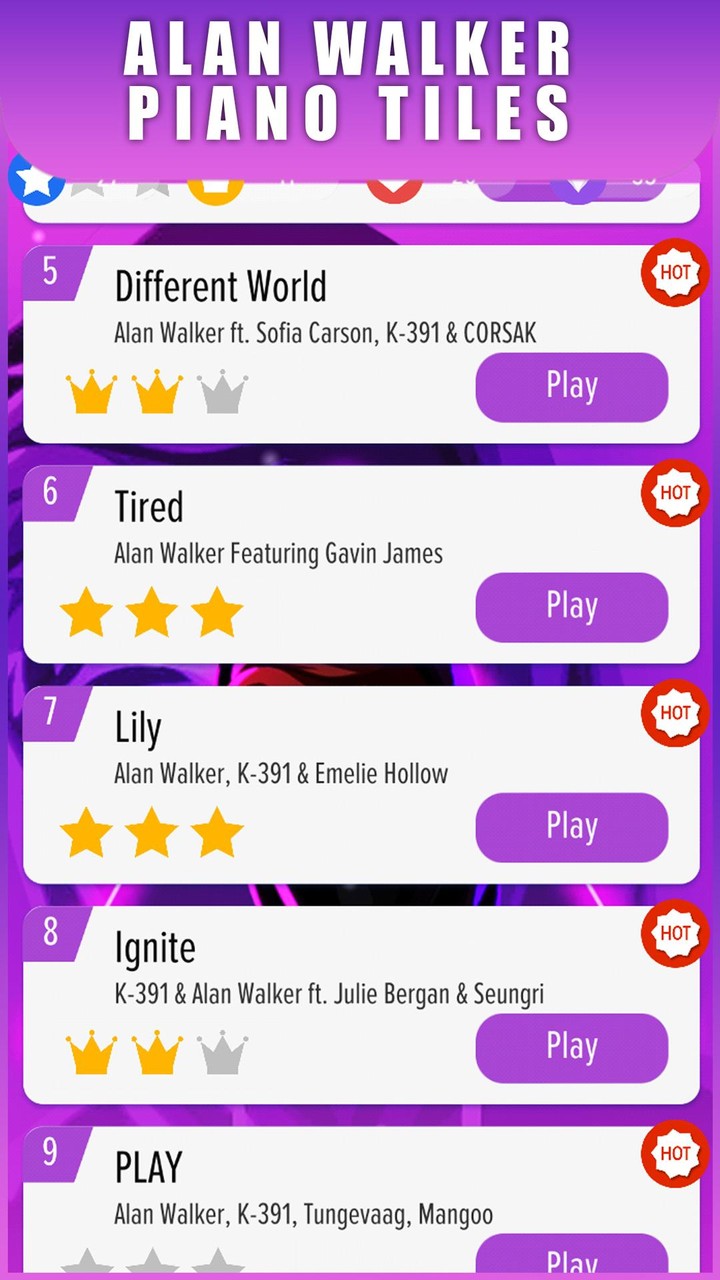Tap the number 5 badge on Different World
The width and height of the screenshot is (720, 1280).
(x=50, y=268)
